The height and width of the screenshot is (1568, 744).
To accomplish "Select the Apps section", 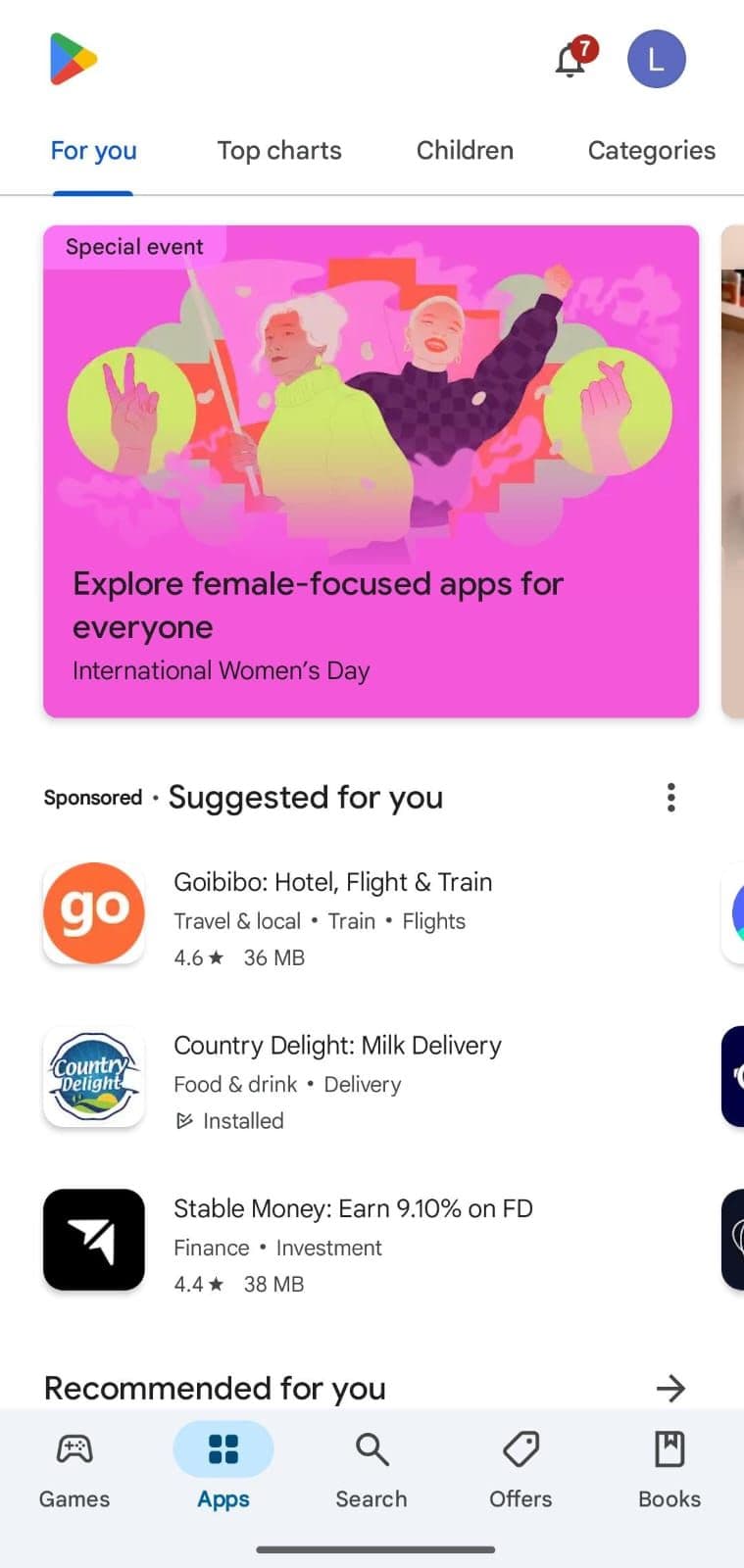I will click(x=223, y=1469).
